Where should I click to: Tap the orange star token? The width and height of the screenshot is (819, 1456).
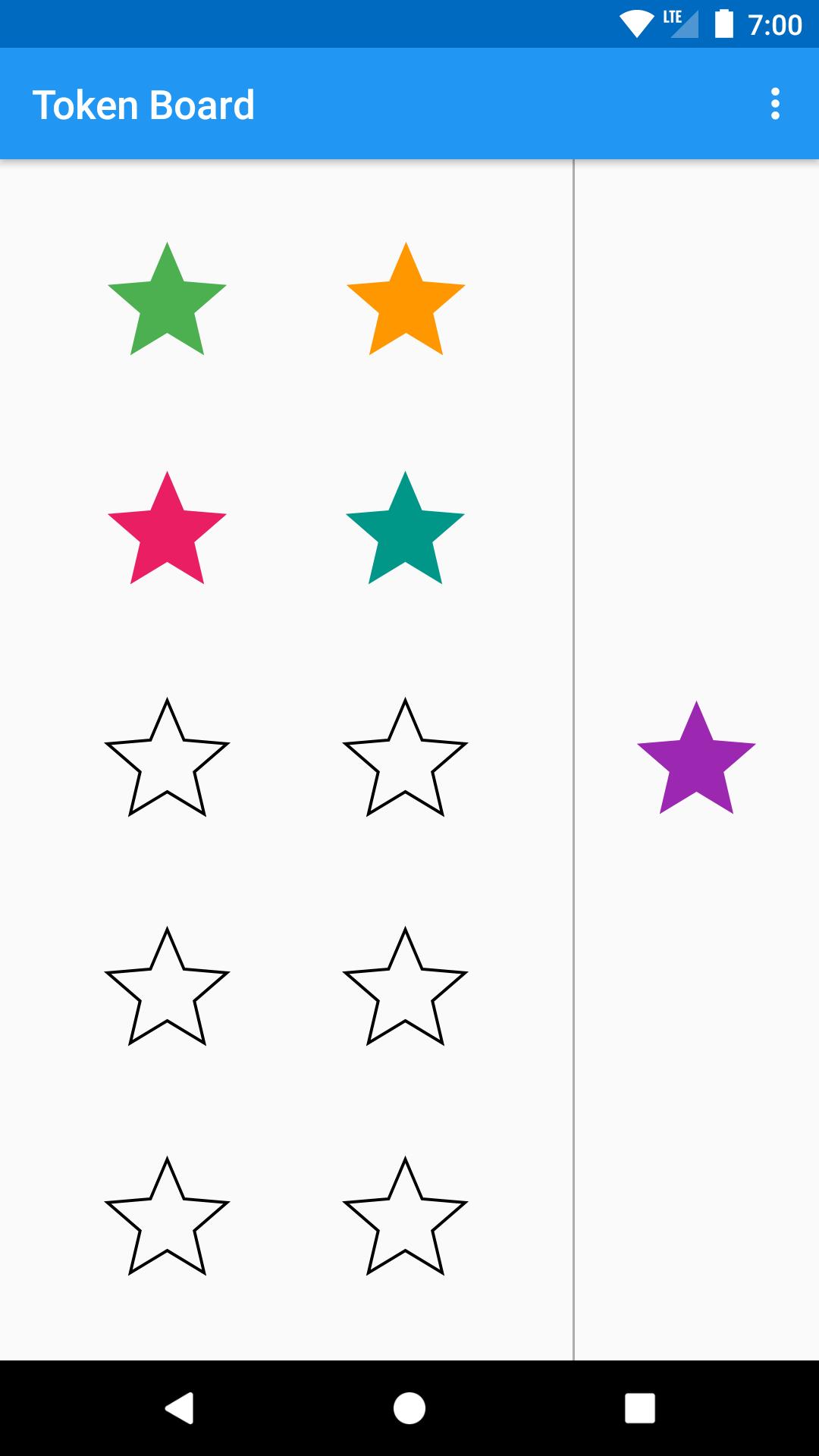pos(406,303)
